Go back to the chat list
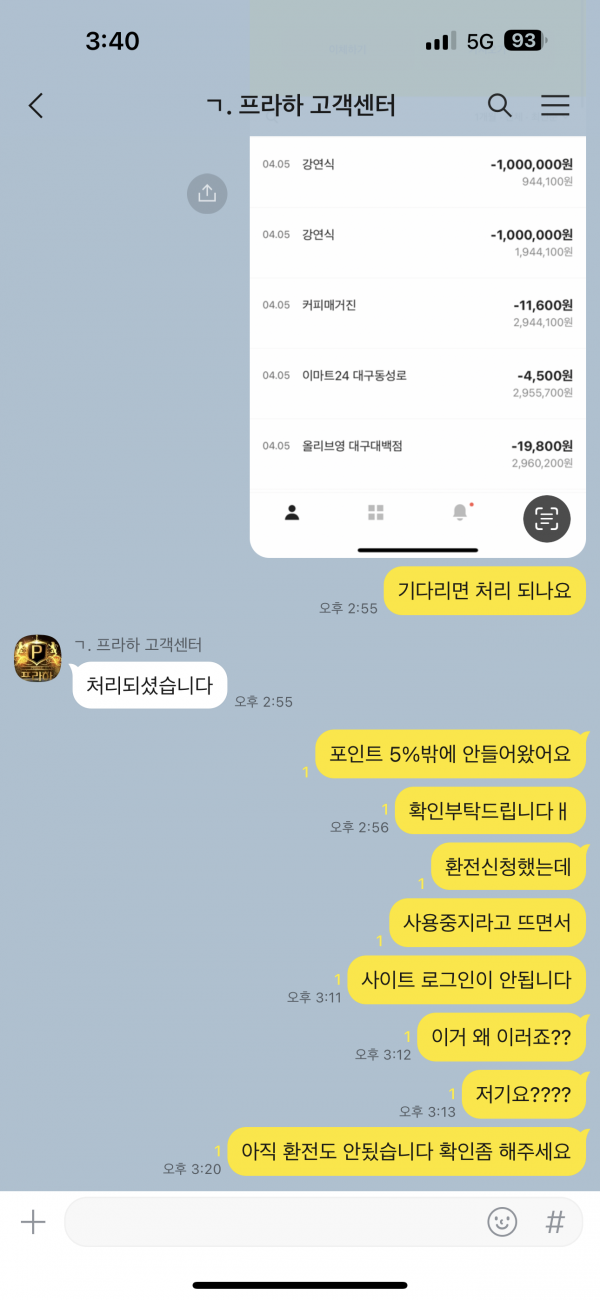 tap(36, 106)
